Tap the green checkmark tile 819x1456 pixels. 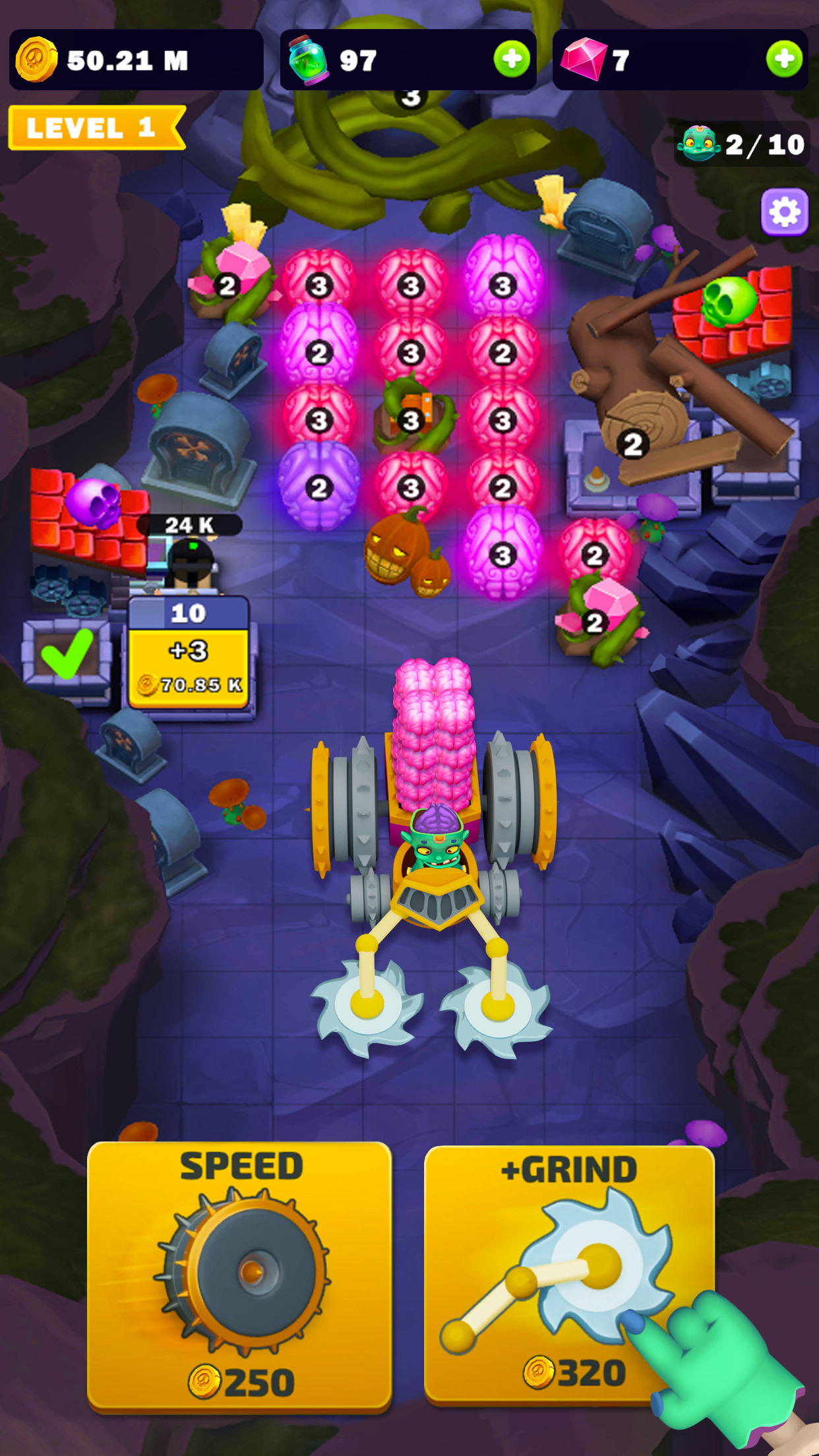coord(67,653)
